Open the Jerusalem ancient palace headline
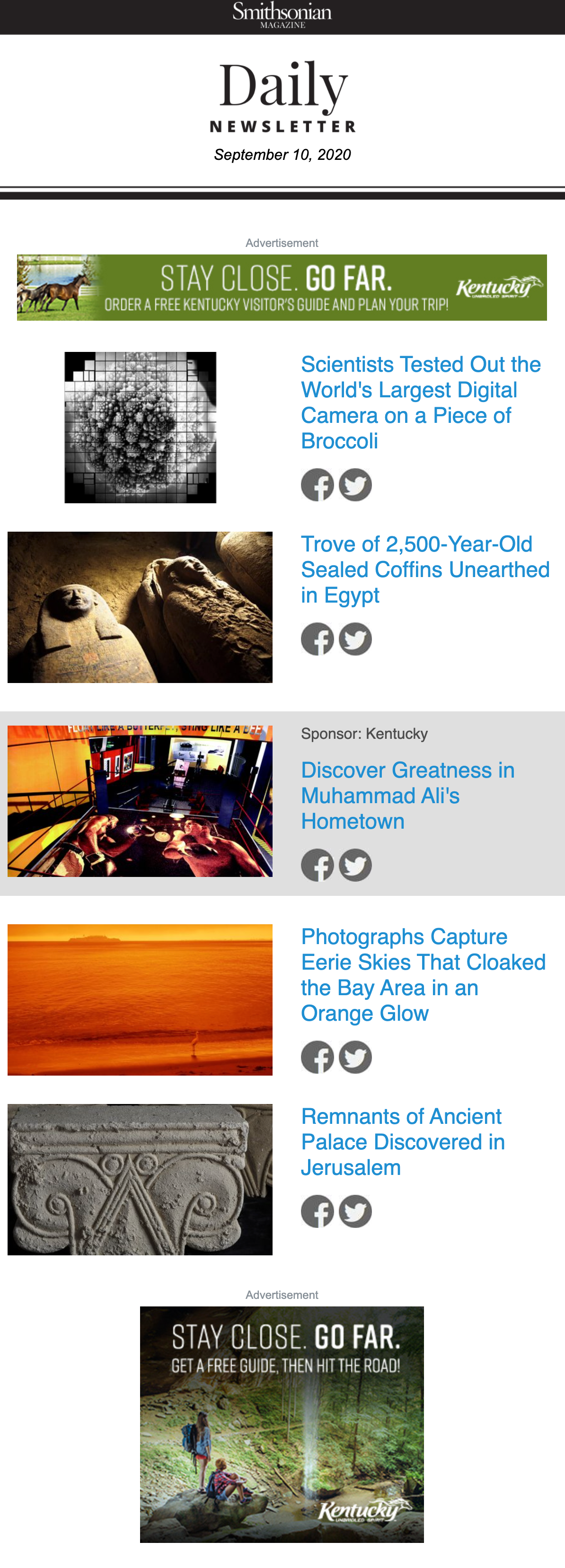The height and width of the screenshot is (1568, 565). point(402,1141)
